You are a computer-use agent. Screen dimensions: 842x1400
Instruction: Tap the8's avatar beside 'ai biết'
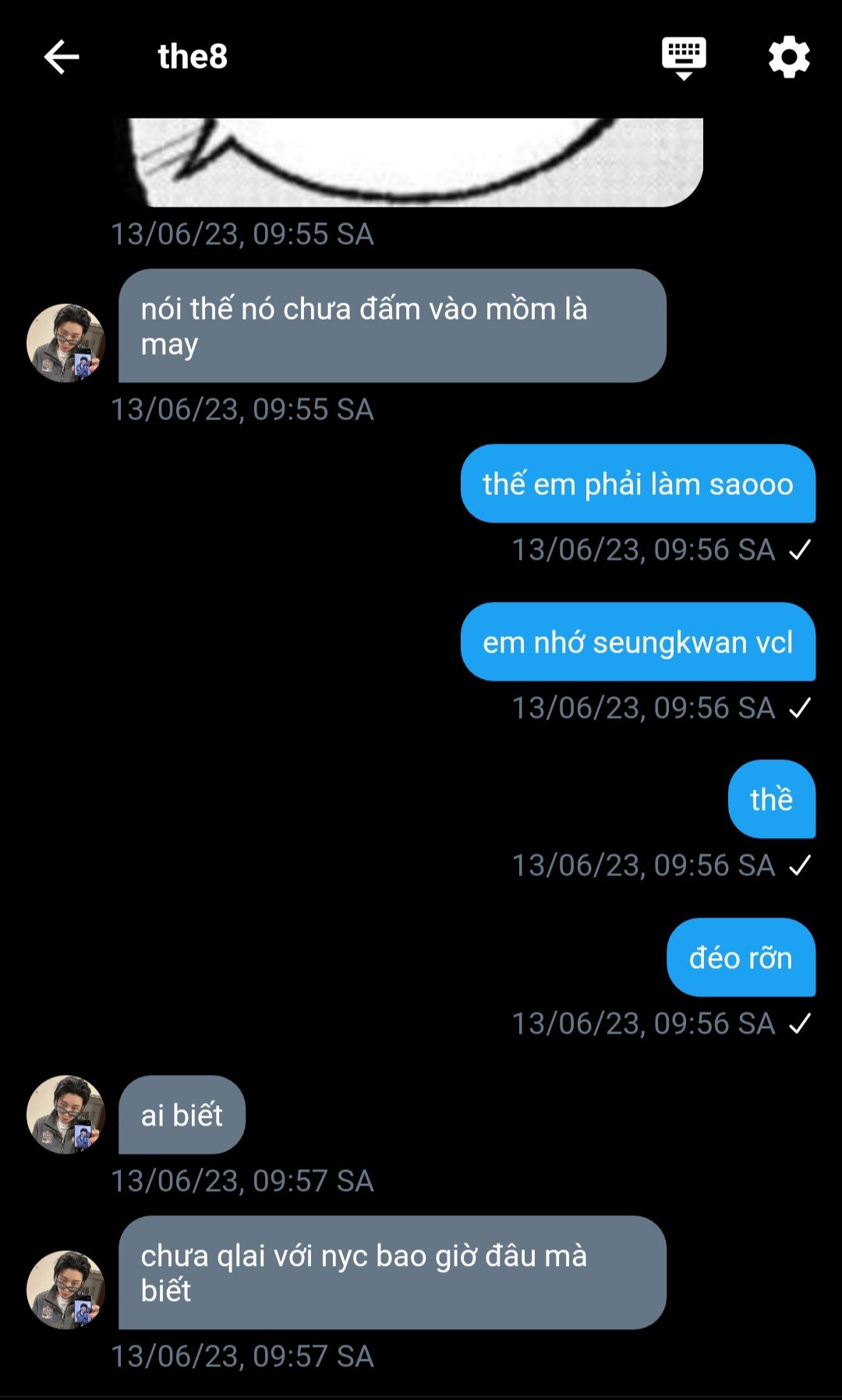[65, 1115]
